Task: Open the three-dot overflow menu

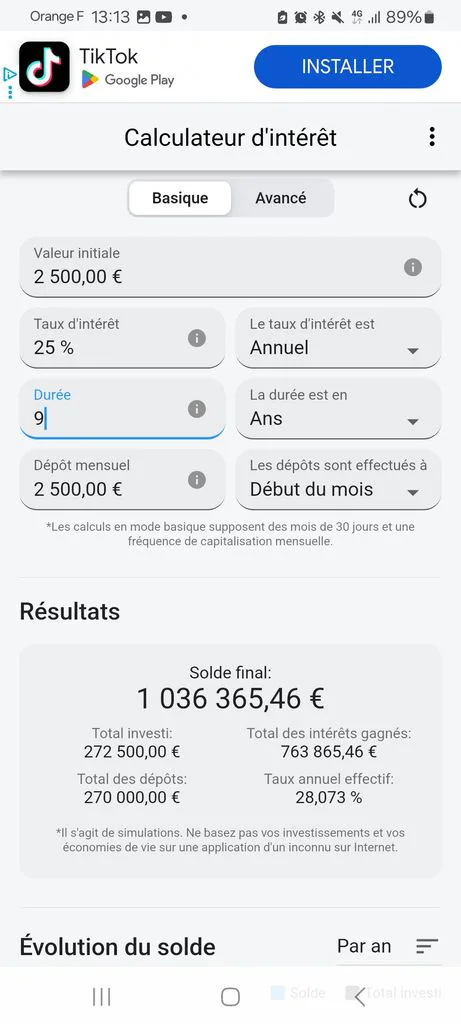Action: click(432, 137)
